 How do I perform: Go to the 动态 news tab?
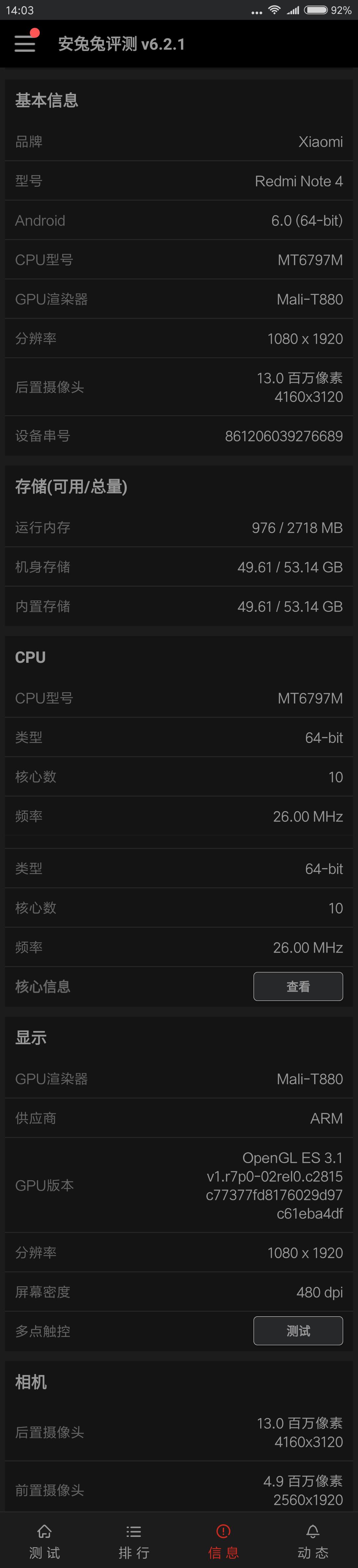pos(313,1541)
